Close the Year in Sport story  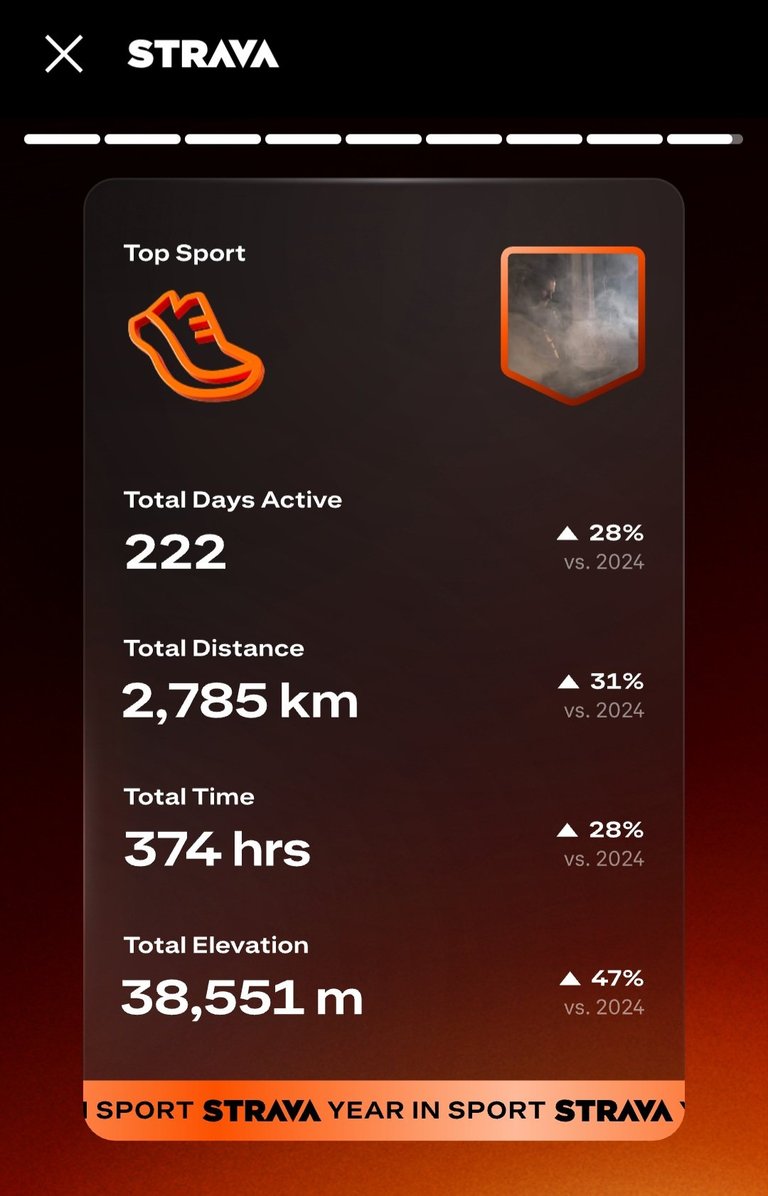(x=64, y=54)
